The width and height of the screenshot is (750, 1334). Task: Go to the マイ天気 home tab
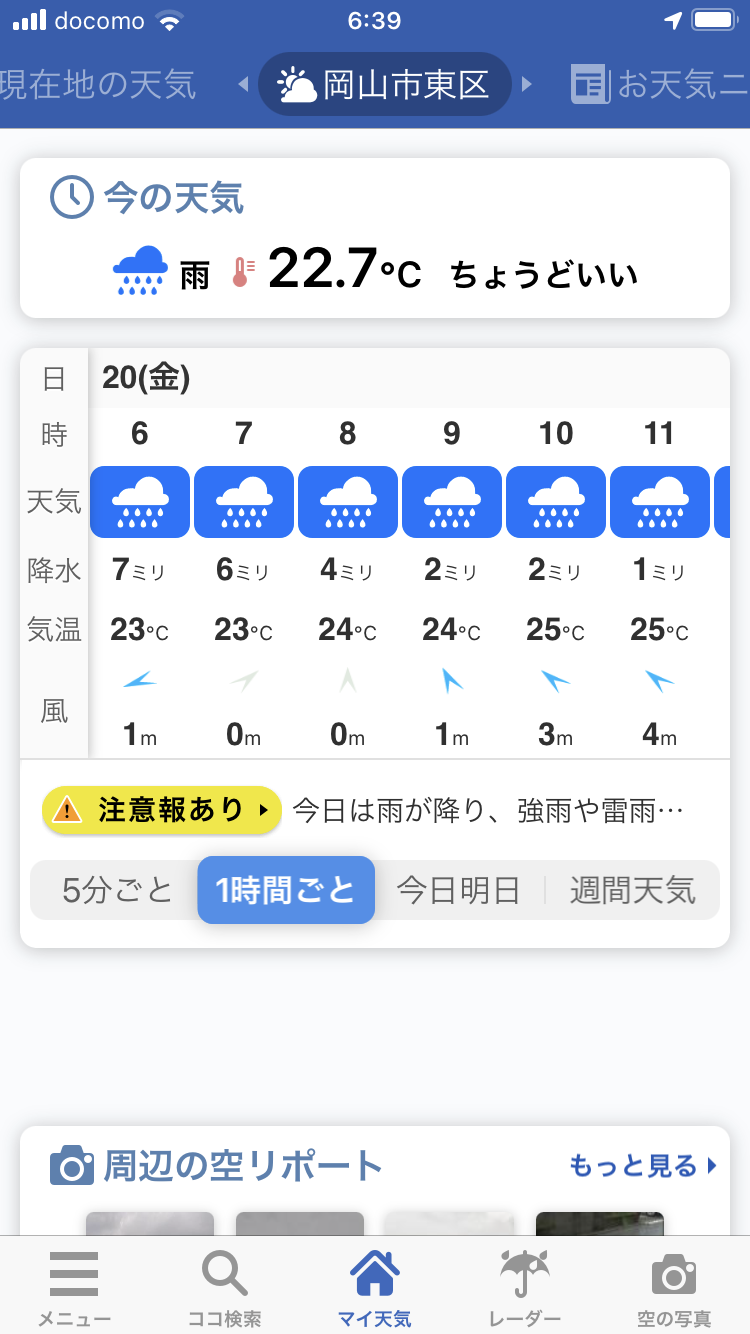tap(375, 1288)
